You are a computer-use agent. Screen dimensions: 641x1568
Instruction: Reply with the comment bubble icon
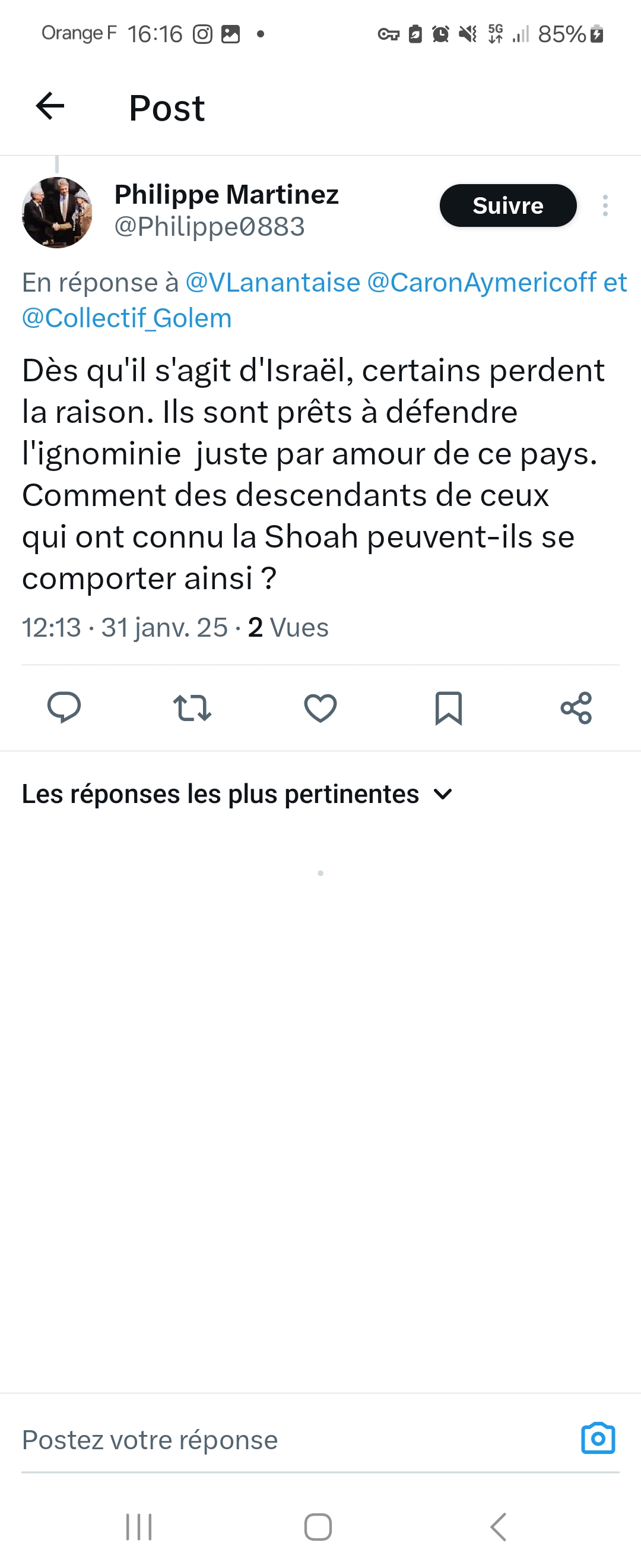coord(64,708)
